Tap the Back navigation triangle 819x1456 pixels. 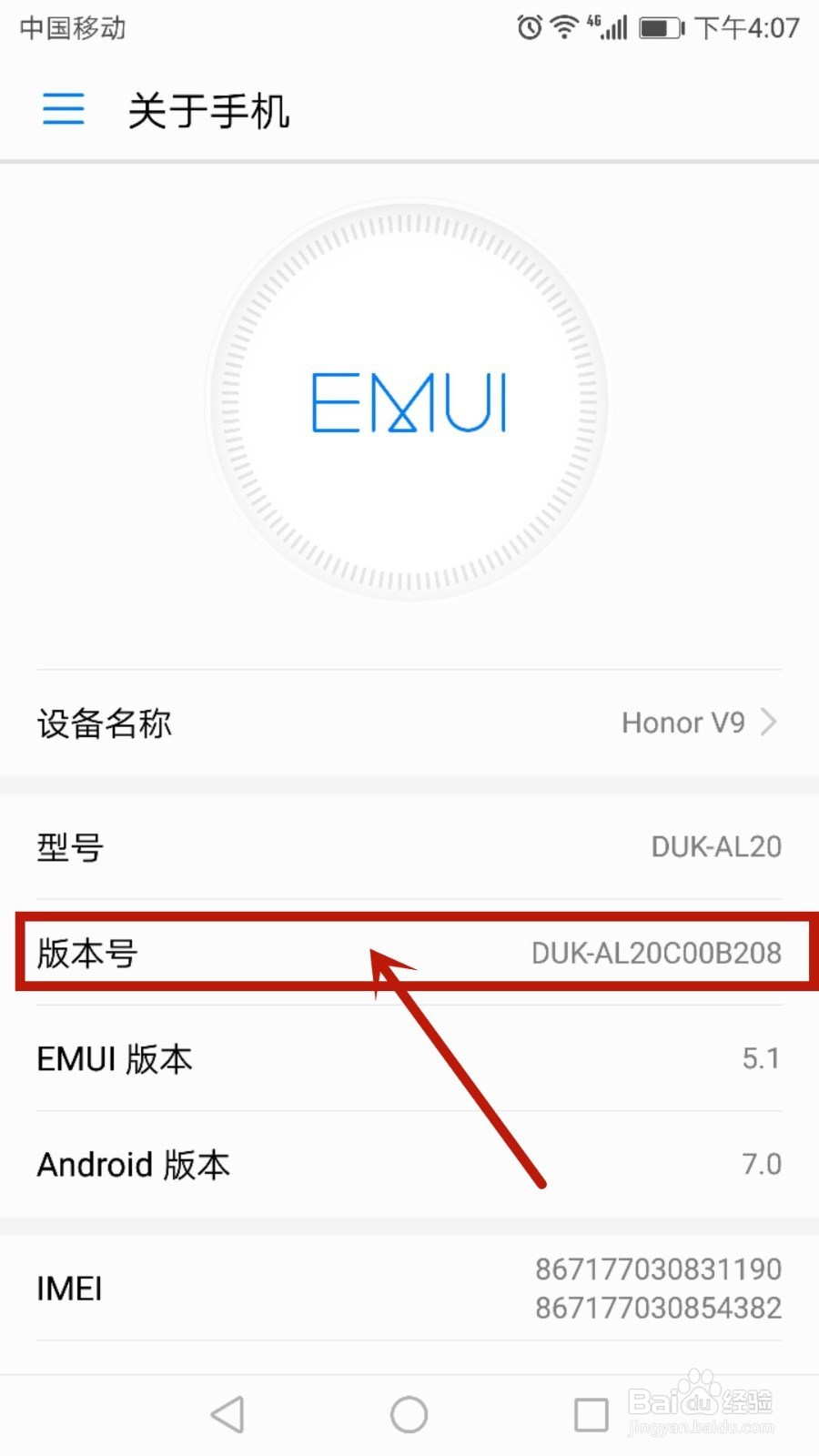[228, 1413]
